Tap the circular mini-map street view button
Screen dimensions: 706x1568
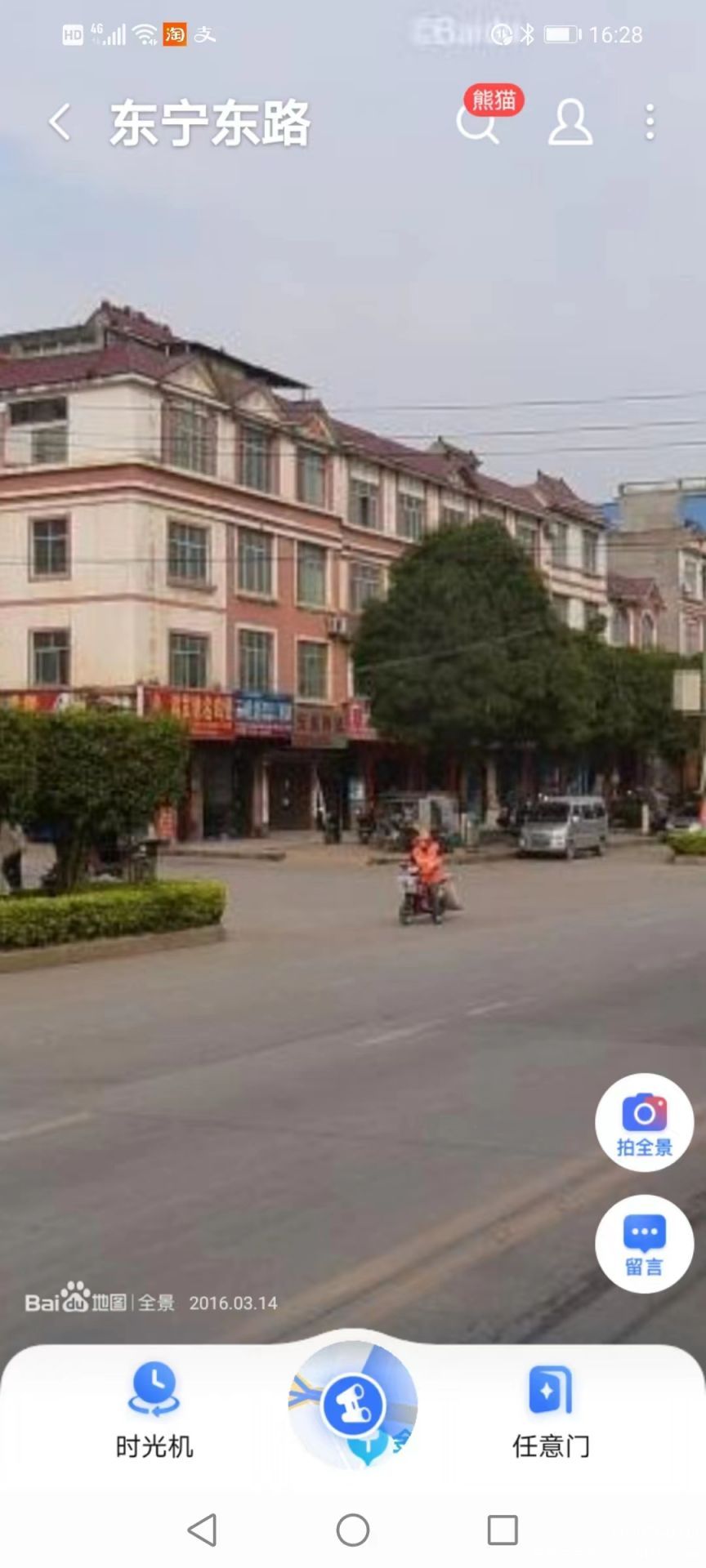(353, 1405)
